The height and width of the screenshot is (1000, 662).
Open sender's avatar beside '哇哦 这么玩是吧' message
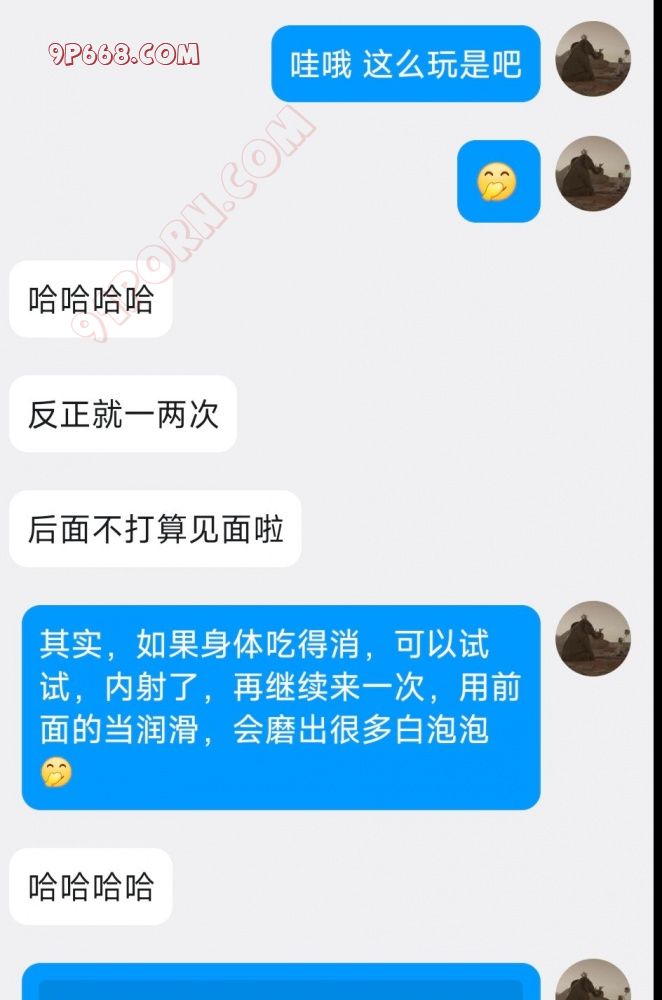pyautogui.click(x=592, y=59)
